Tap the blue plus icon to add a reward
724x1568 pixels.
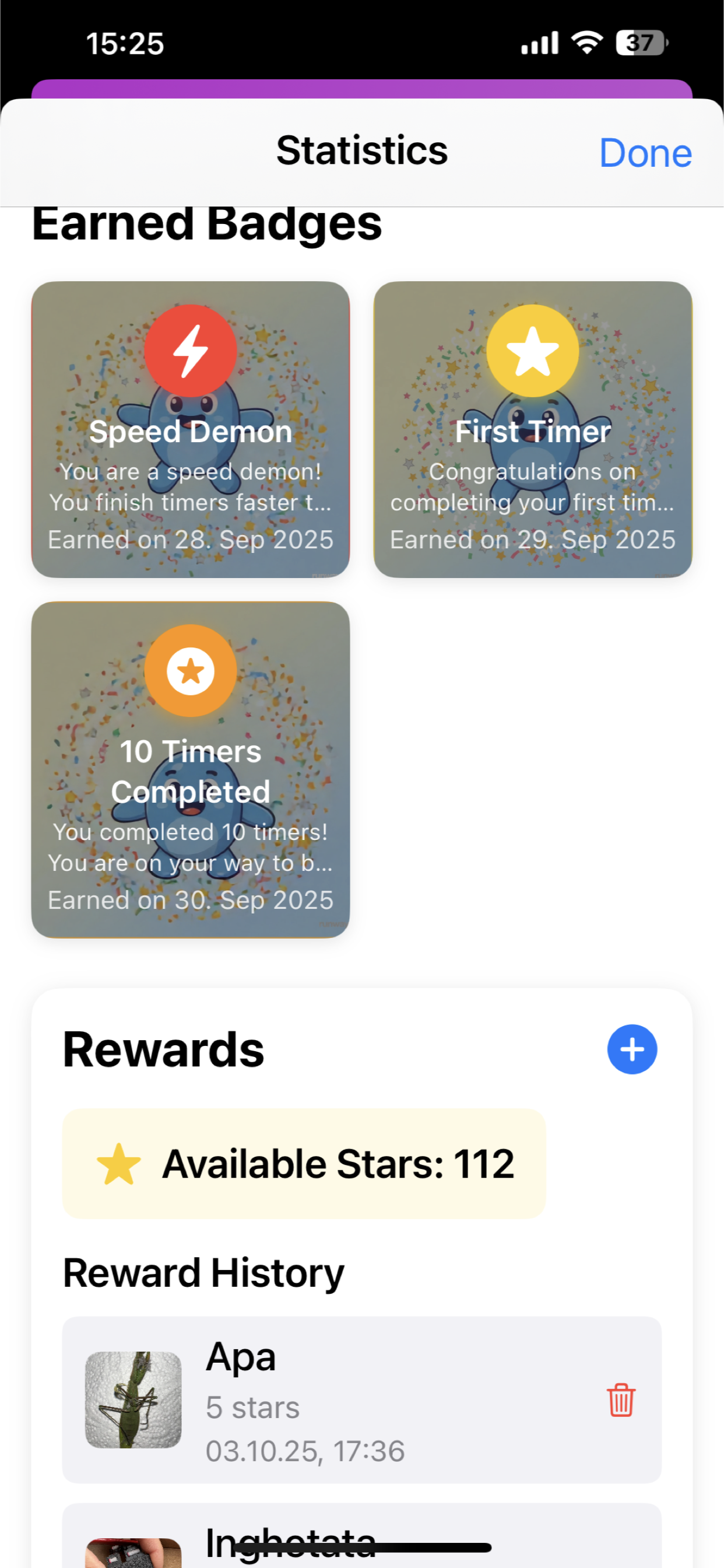coord(631,1048)
